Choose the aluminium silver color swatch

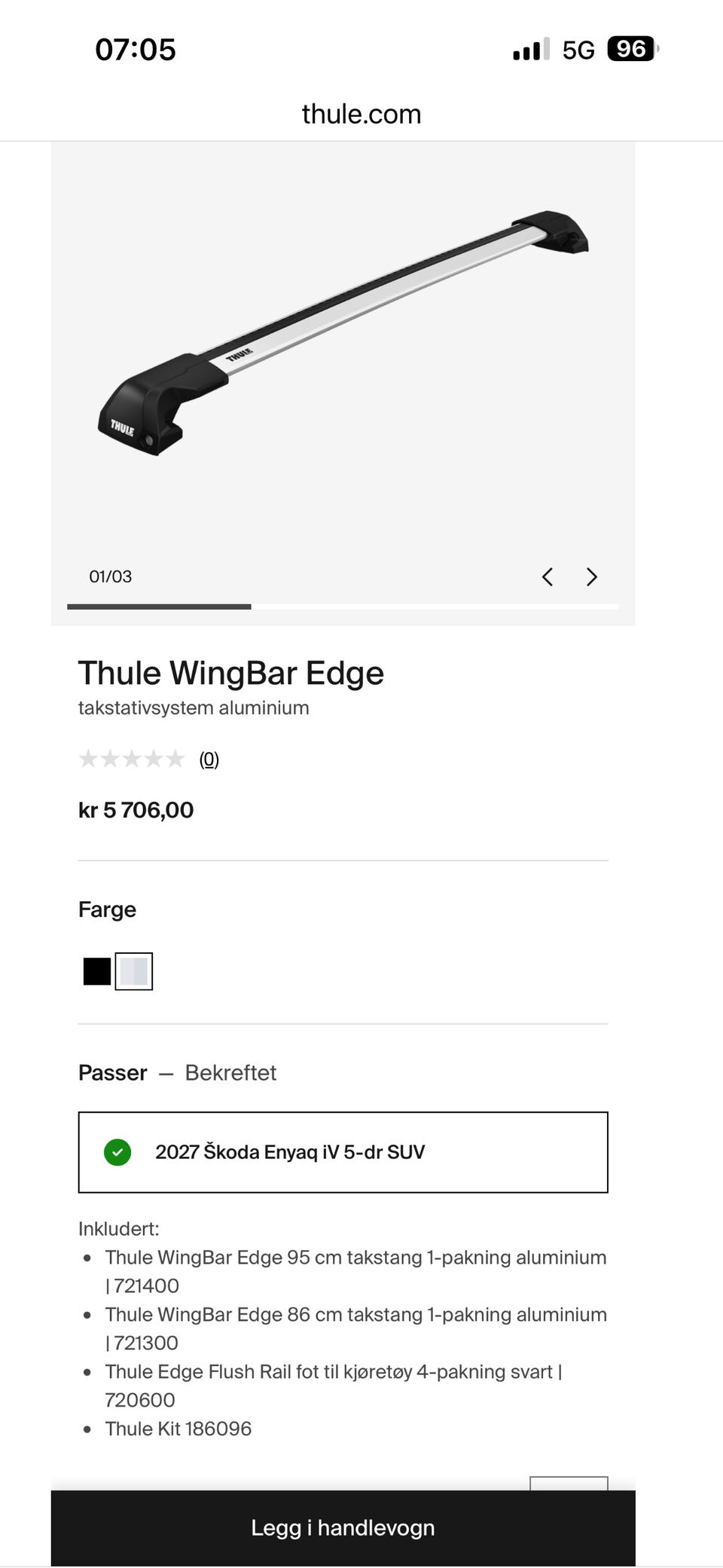(x=134, y=971)
